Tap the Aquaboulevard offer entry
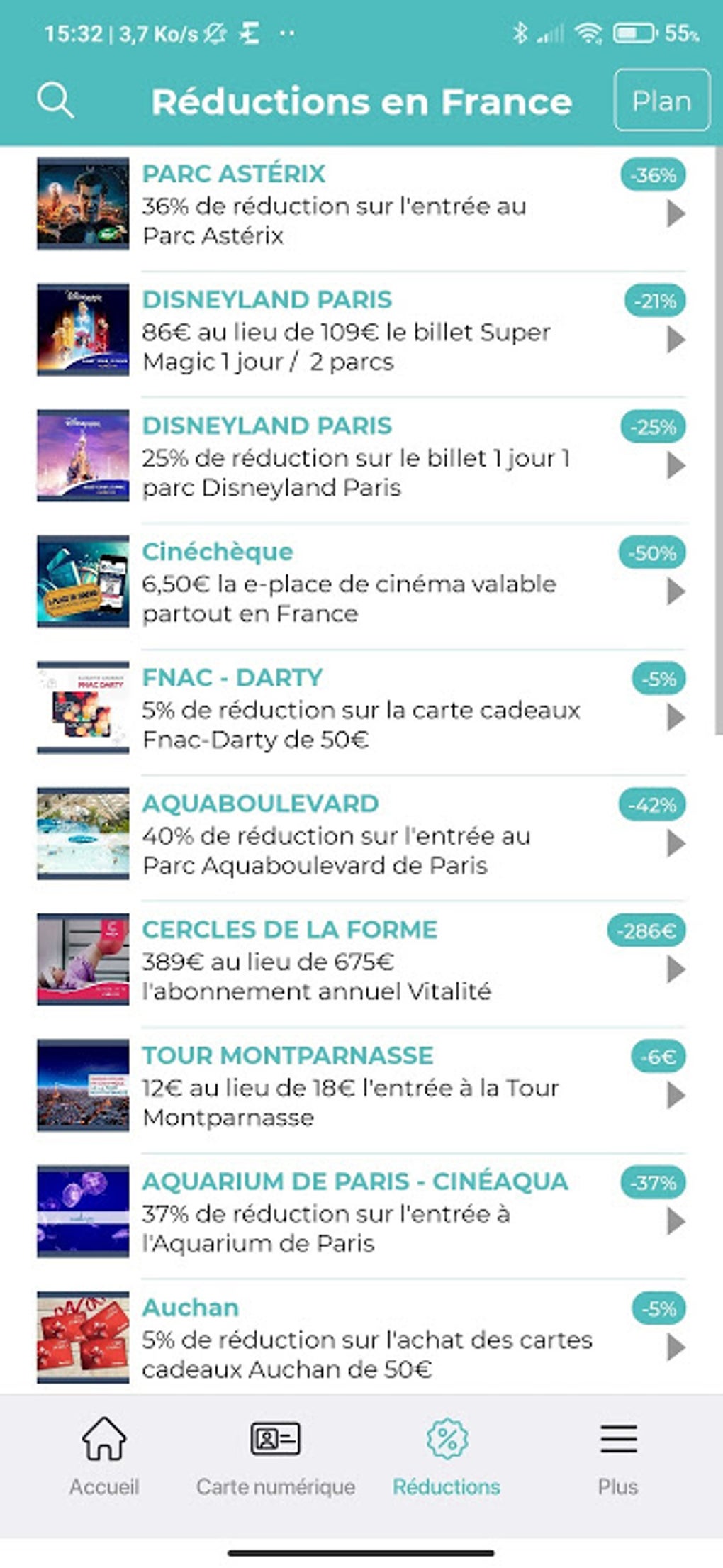Image resolution: width=723 pixels, height=1568 pixels. tap(354, 837)
